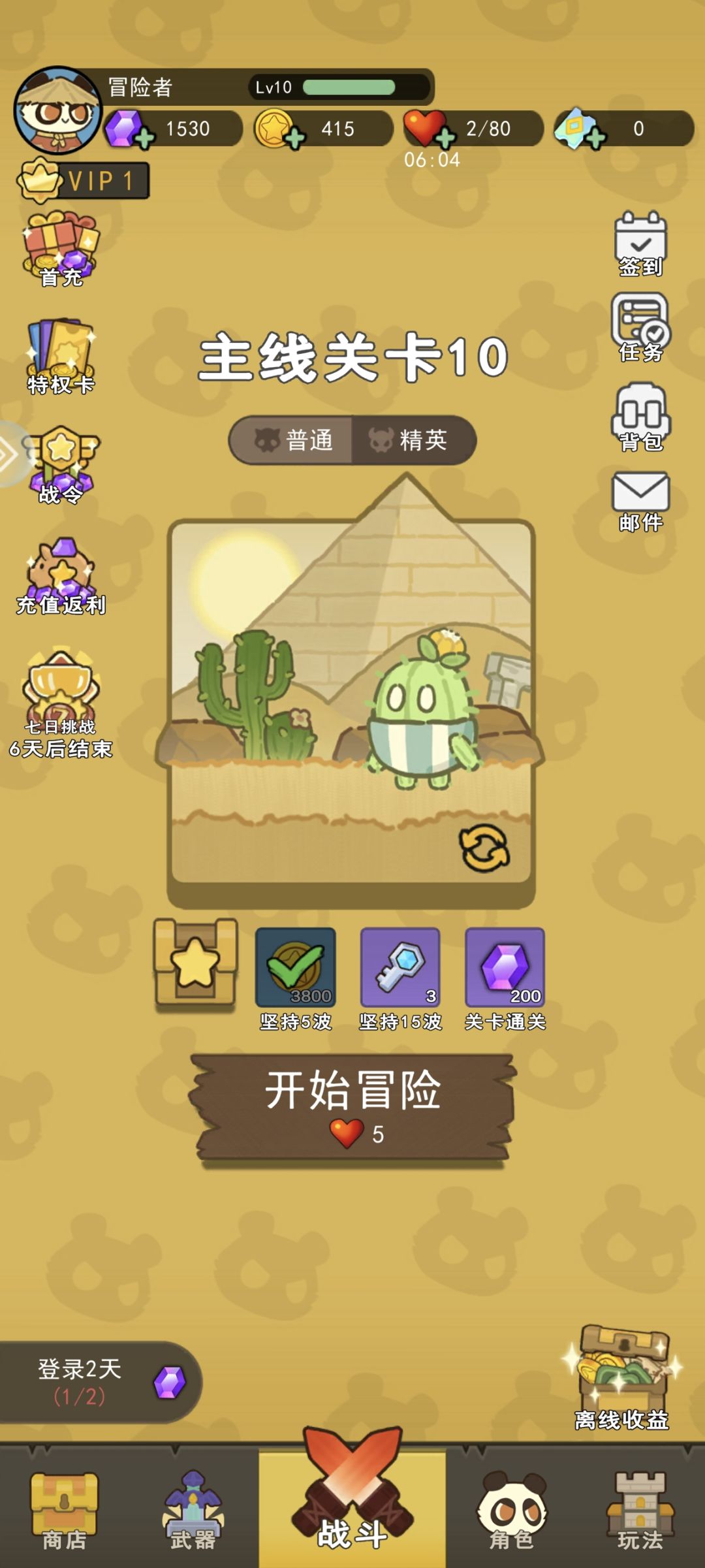Open the 签到 daily check-in

point(640,244)
